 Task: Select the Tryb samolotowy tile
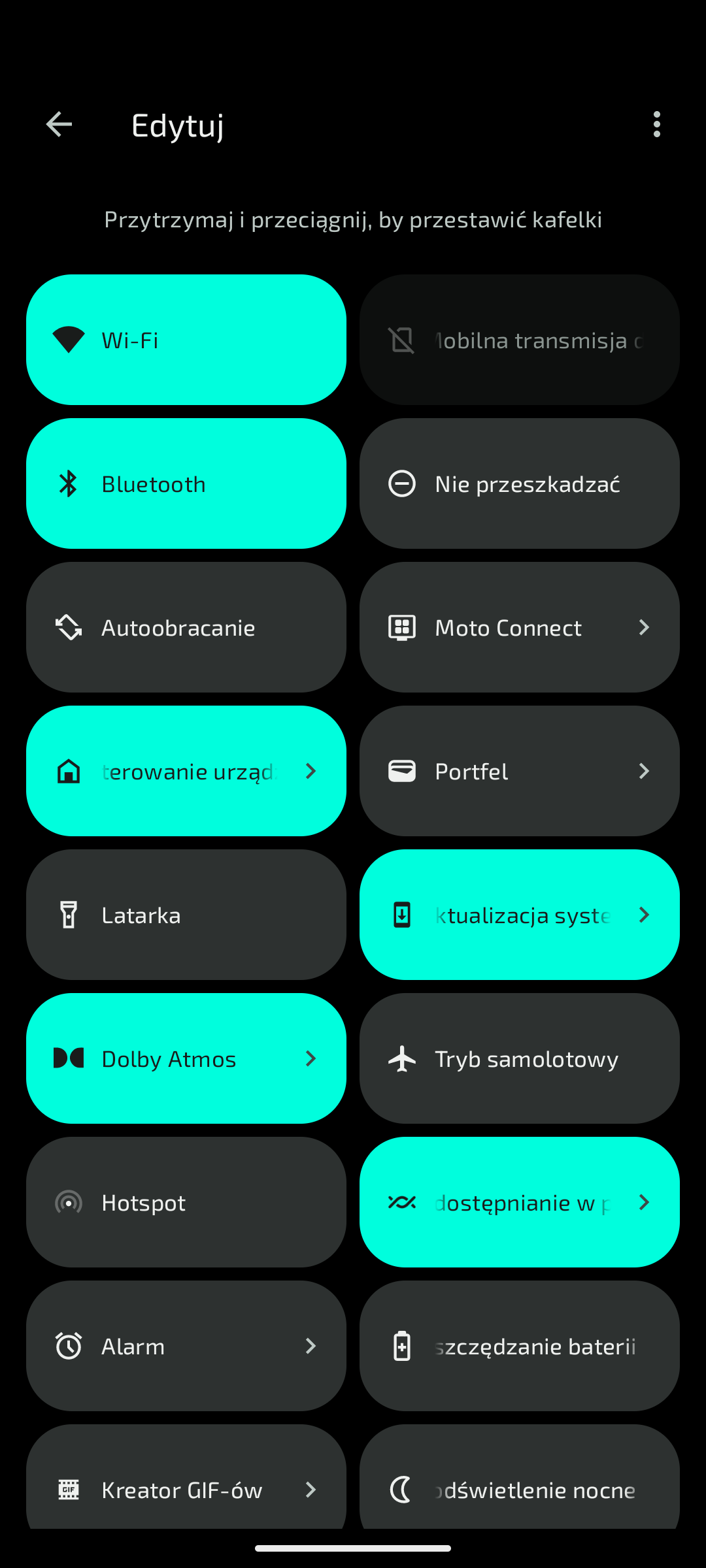(x=520, y=1058)
